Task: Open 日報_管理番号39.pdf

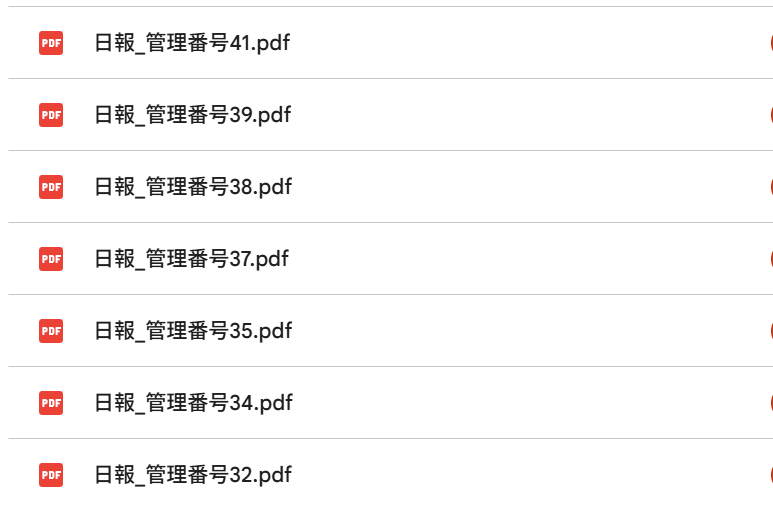Action: [x=192, y=115]
